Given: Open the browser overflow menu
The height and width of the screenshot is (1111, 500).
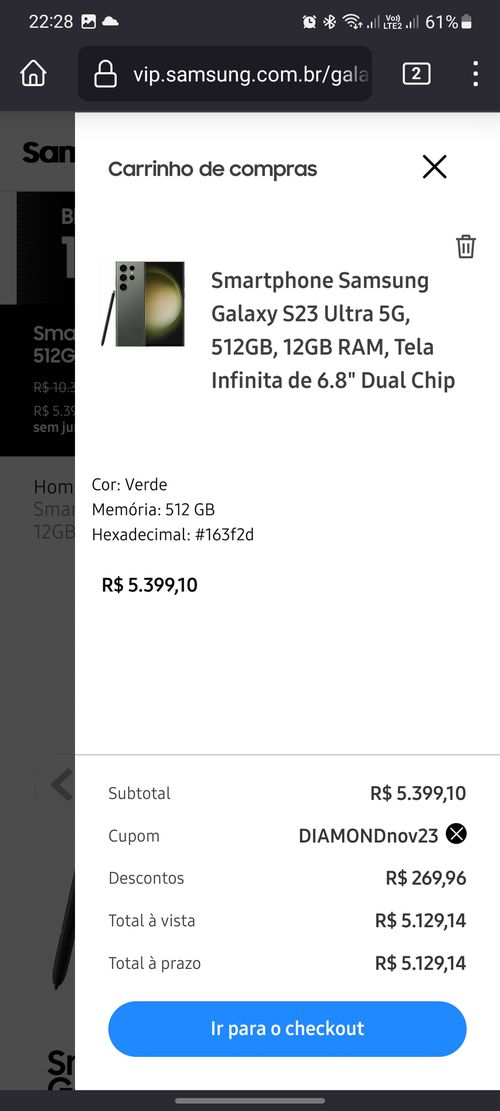Looking at the screenshot, I should click(475, 74).
